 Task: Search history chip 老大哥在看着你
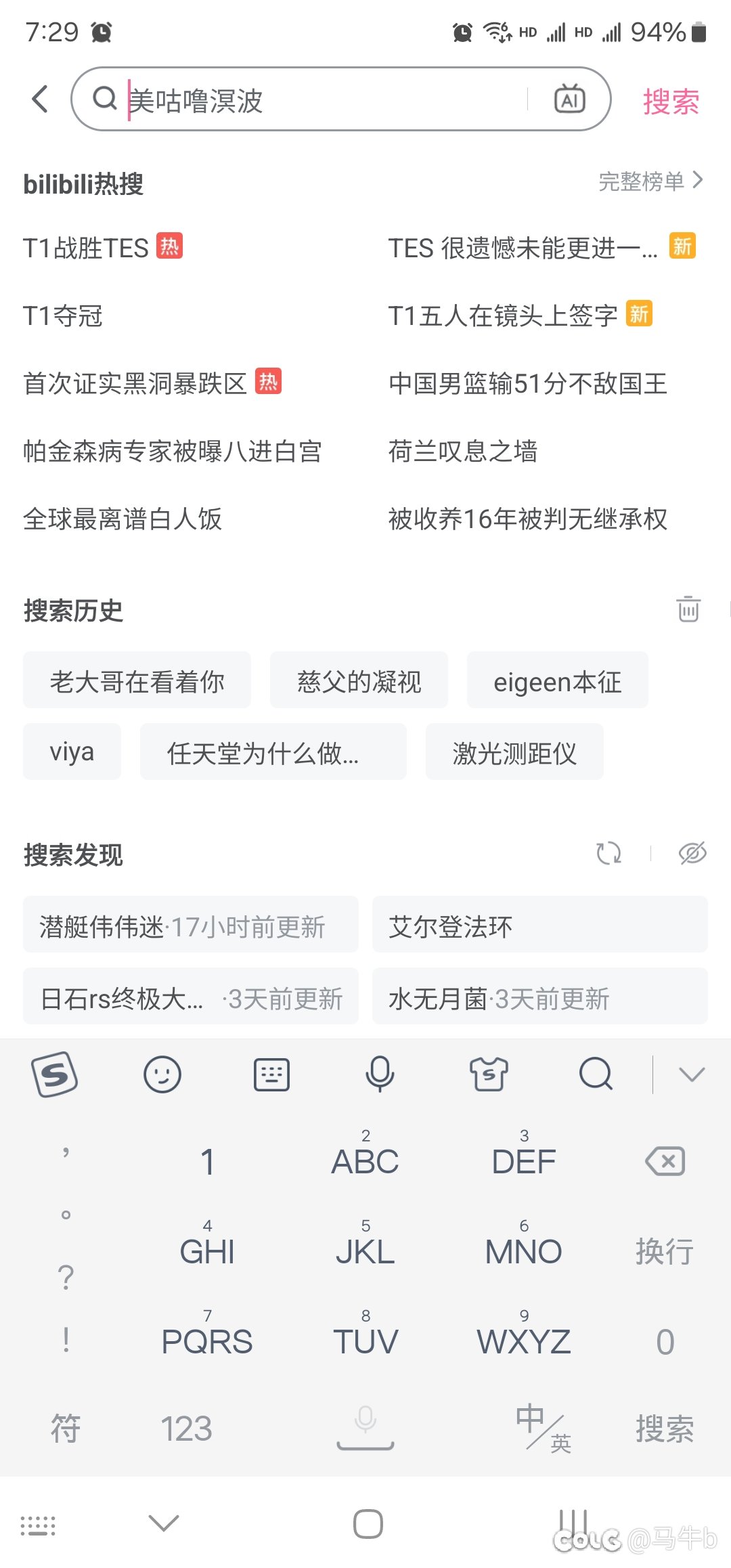pyautogui.click(x=137, y=681)
